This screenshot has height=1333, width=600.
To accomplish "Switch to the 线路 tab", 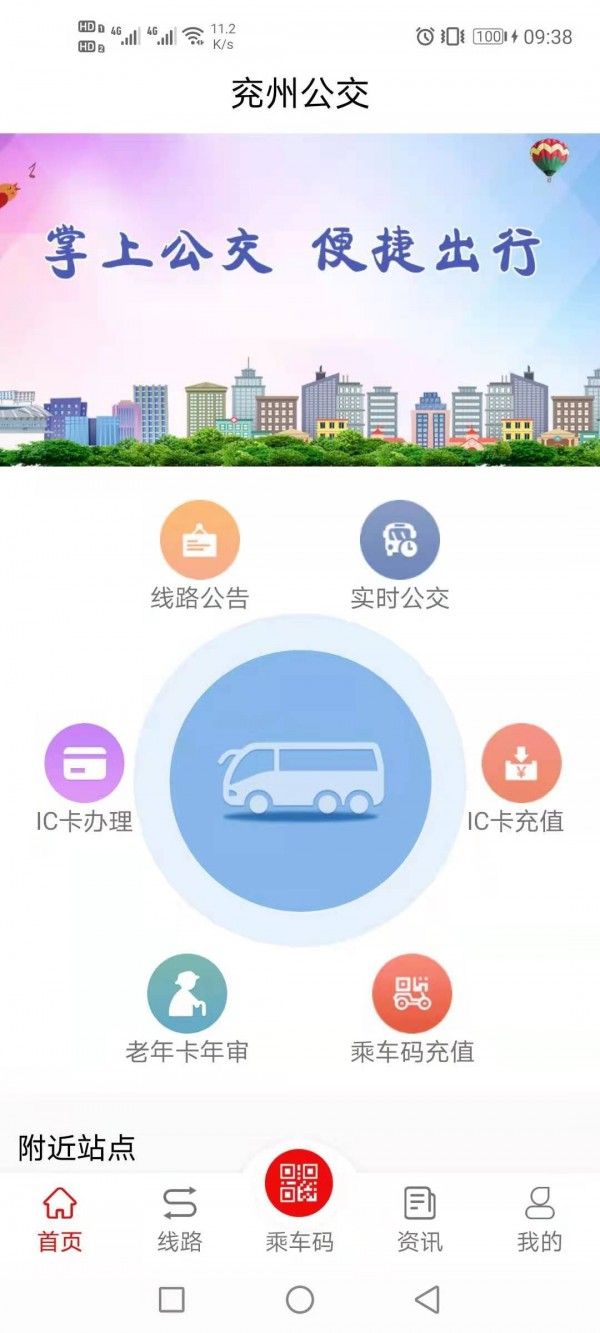I will tap(180, 1218).
